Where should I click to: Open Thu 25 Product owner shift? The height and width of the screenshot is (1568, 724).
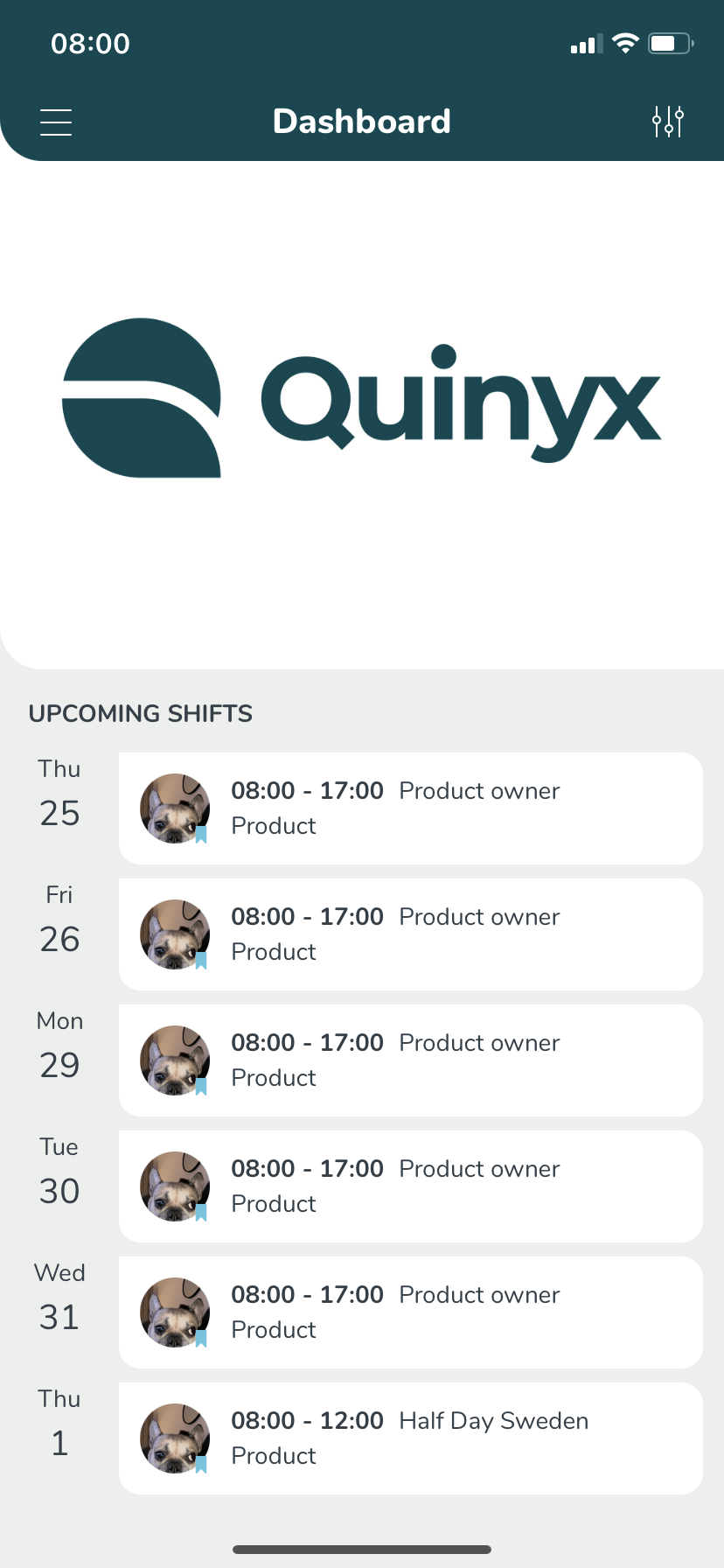(x=410, y=808)
